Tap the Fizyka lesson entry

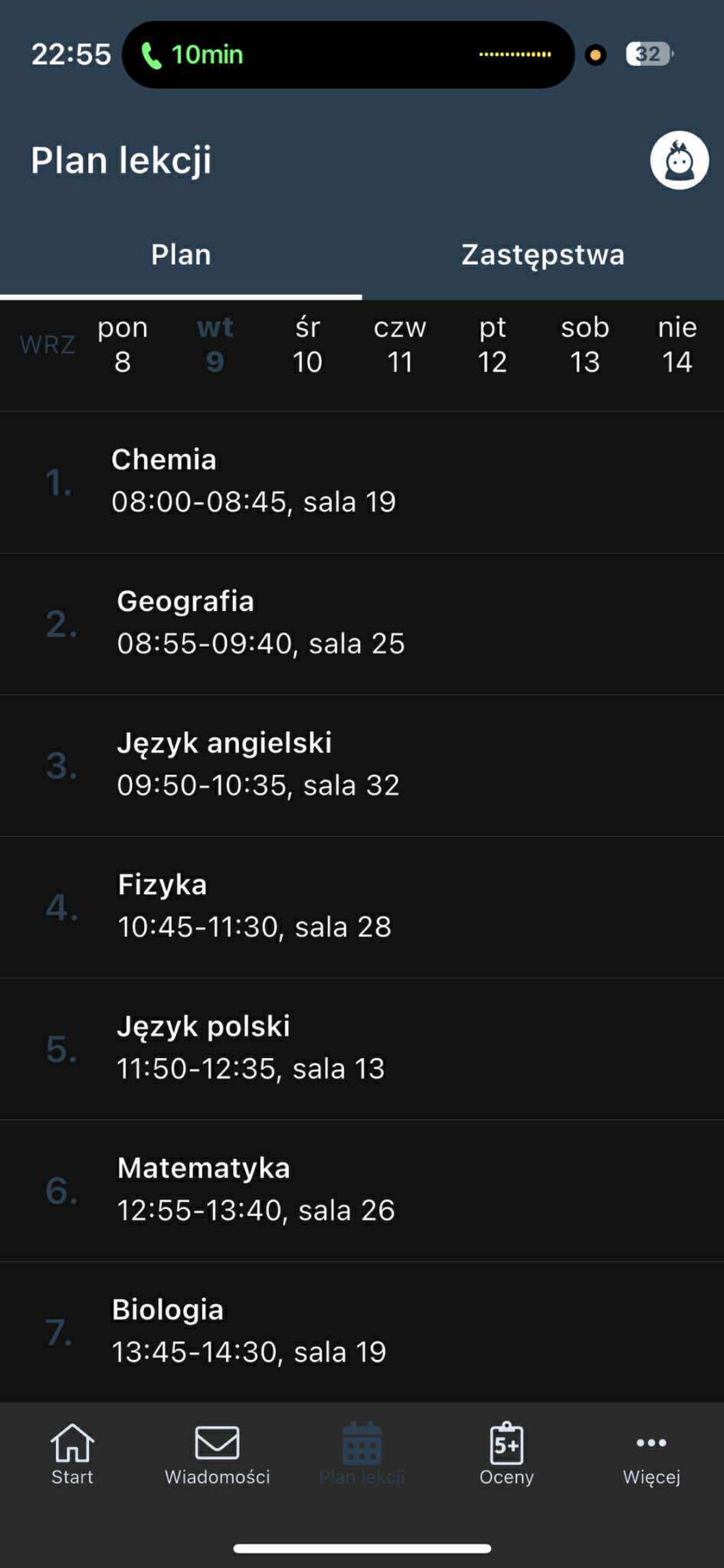point(362,907)
